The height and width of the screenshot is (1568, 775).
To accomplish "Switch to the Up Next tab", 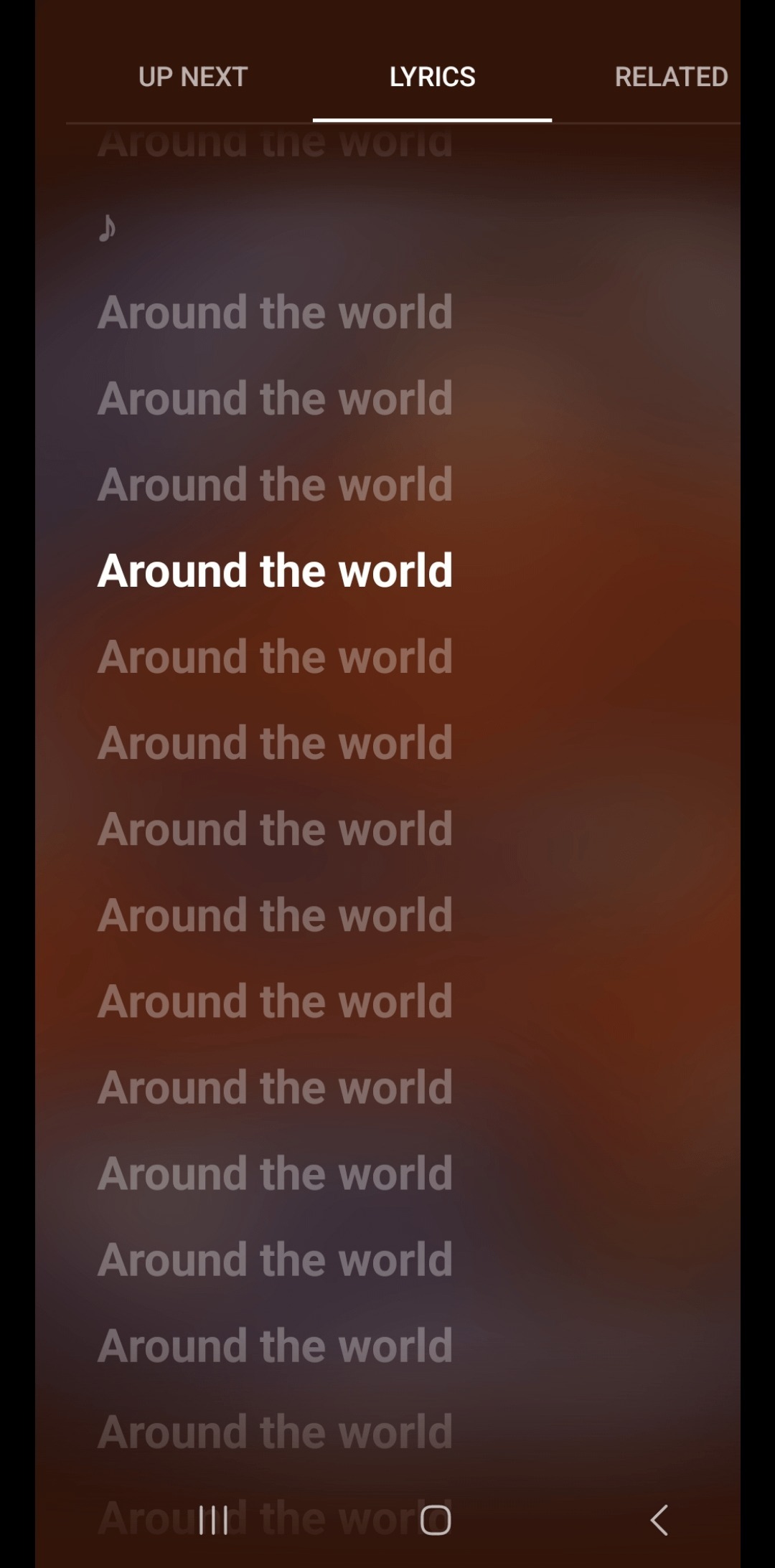I will click(x=193, y=77).
